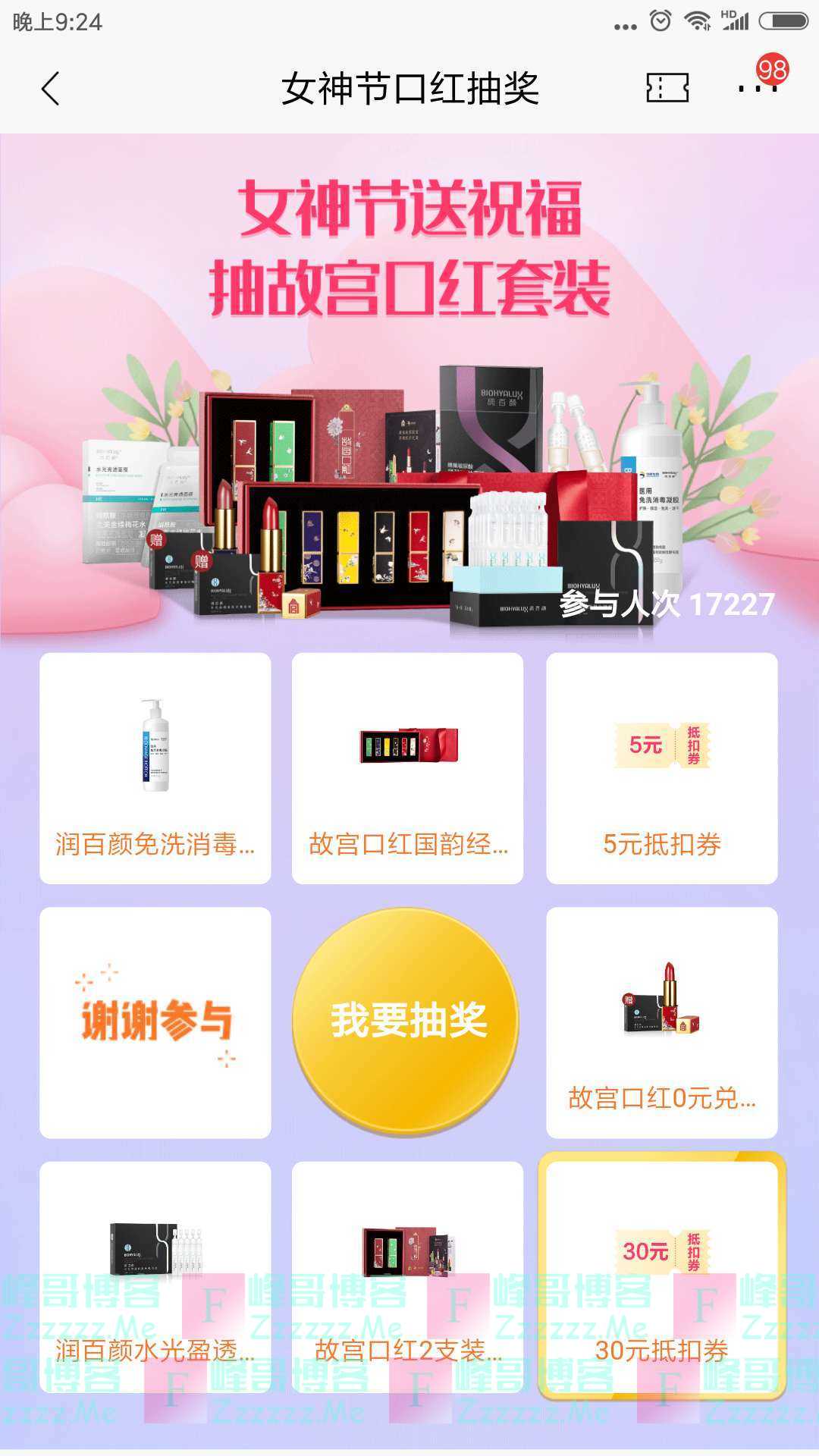819x1456 pixels.
Task: Go back from lipstick lottery page
Action: tap(50, 89)
